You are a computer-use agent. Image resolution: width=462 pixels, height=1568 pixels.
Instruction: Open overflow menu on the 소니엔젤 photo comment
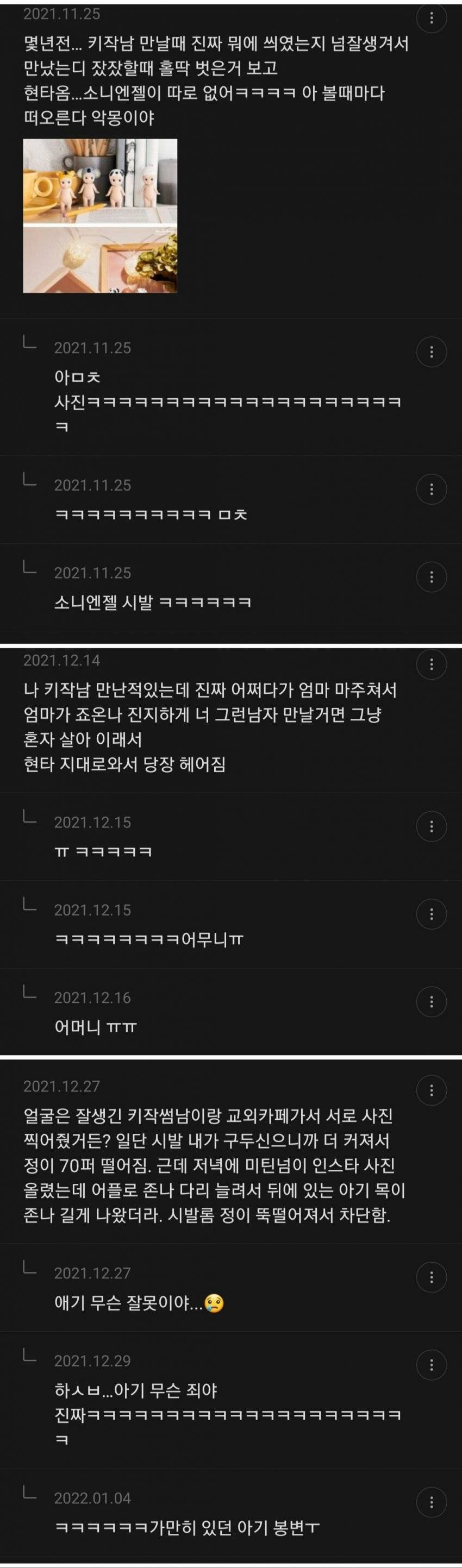click(x=432, y=18)
